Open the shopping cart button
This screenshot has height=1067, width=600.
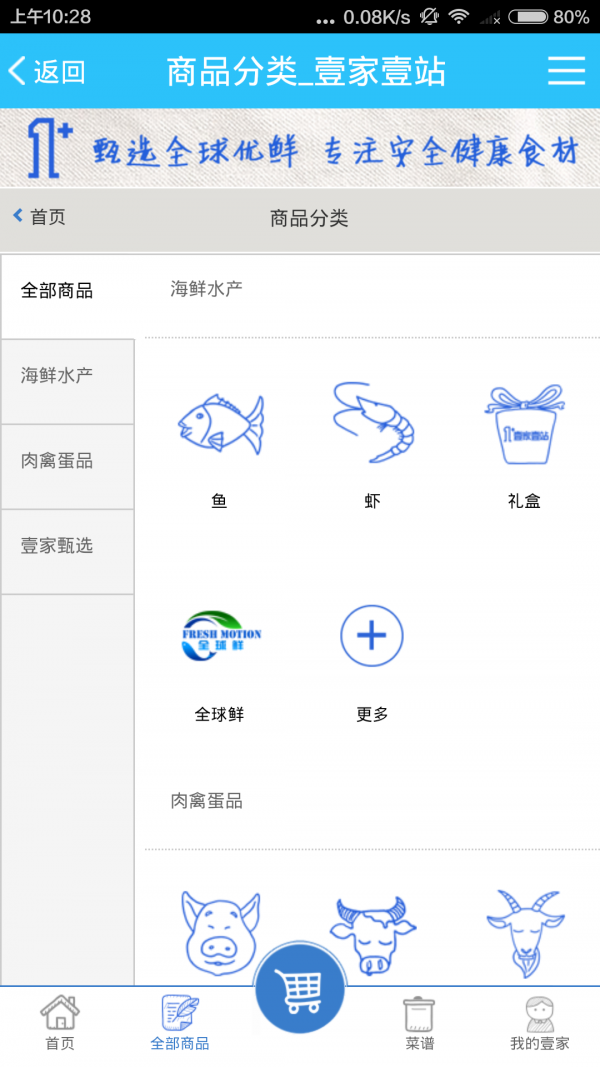pos(300,990)
